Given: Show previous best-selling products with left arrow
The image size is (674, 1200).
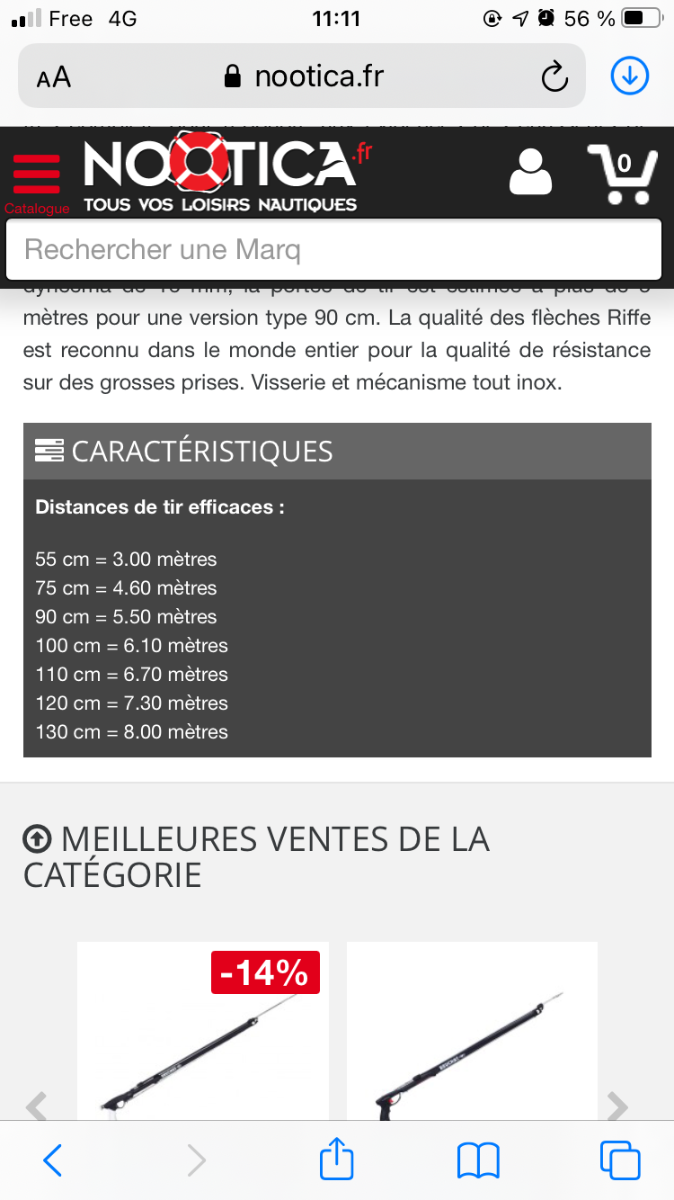Looking at the screenshot, I should pos(37,1106).
